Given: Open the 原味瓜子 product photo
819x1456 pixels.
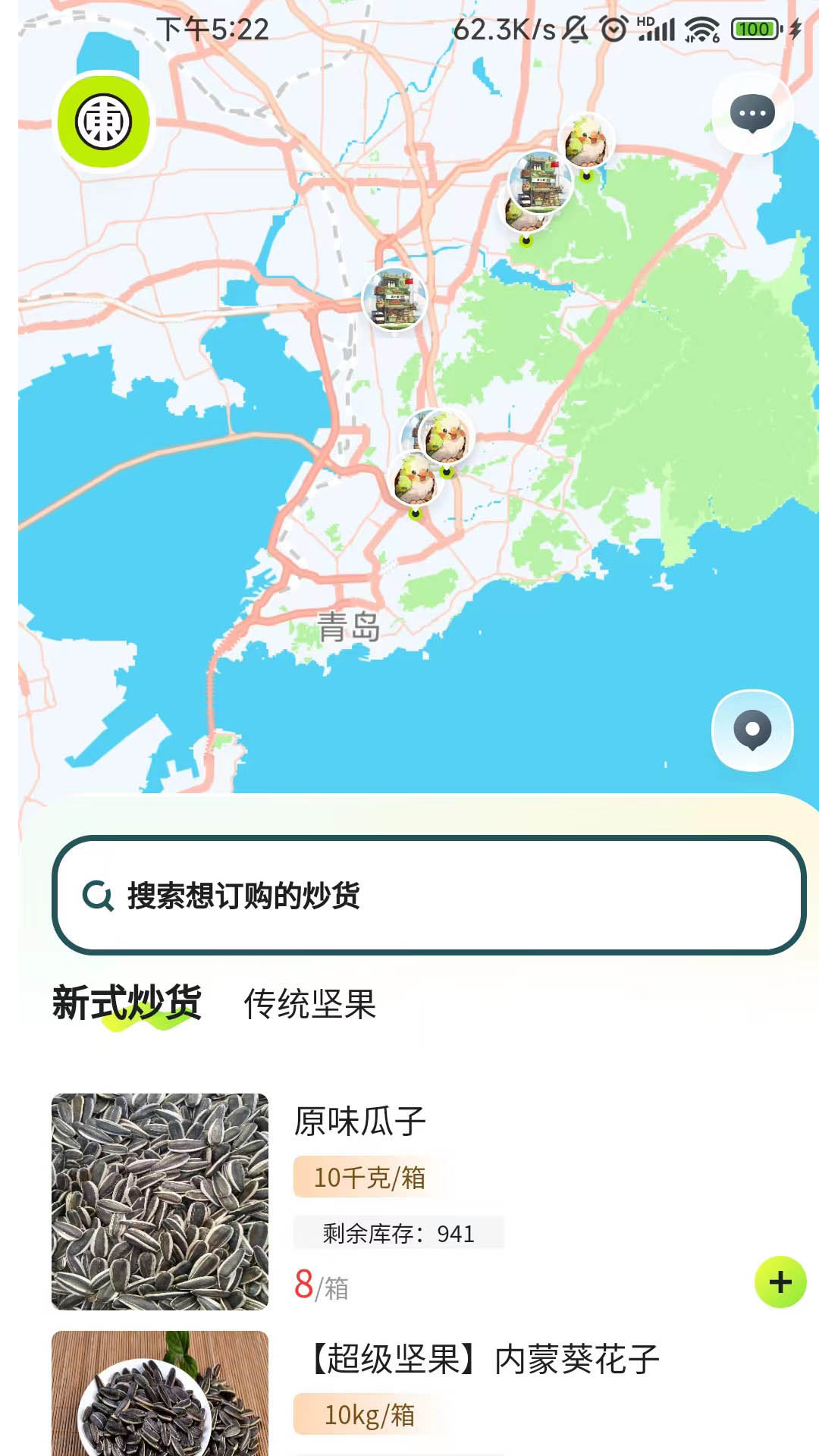Looking at the screenshot, I should click(160, 1201).
